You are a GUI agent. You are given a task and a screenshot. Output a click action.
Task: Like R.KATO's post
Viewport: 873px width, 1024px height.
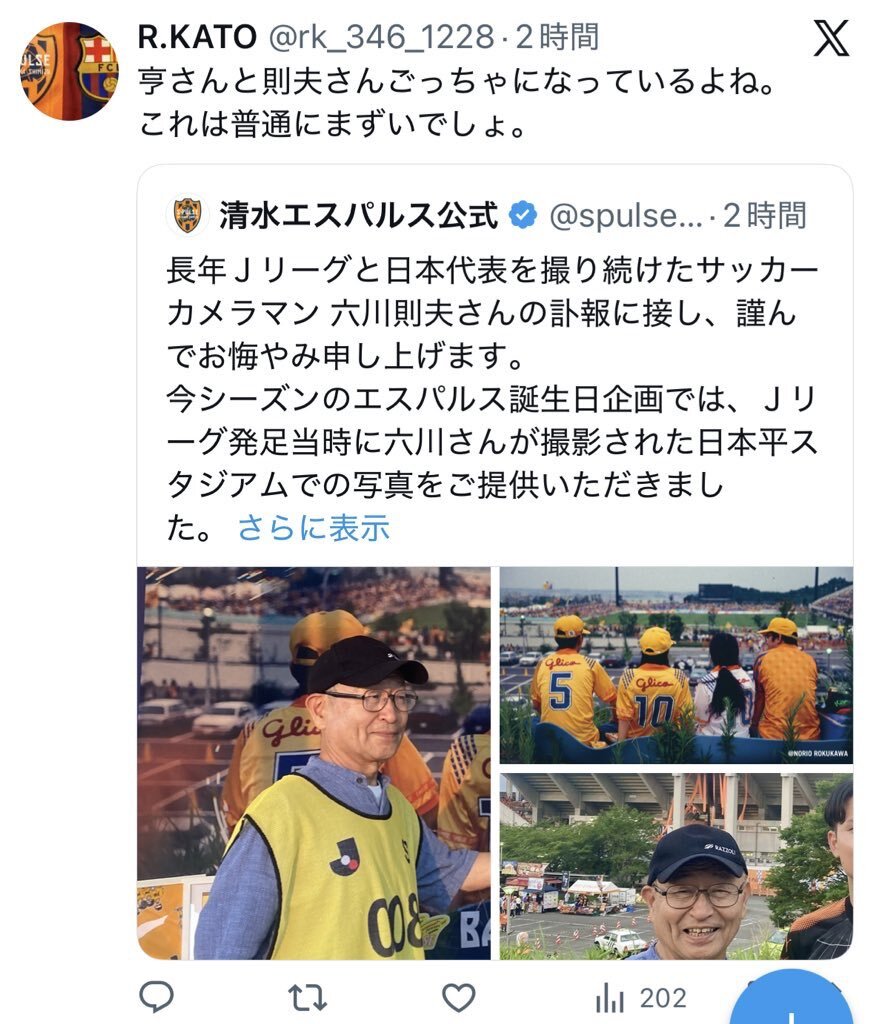pos(458,997)
